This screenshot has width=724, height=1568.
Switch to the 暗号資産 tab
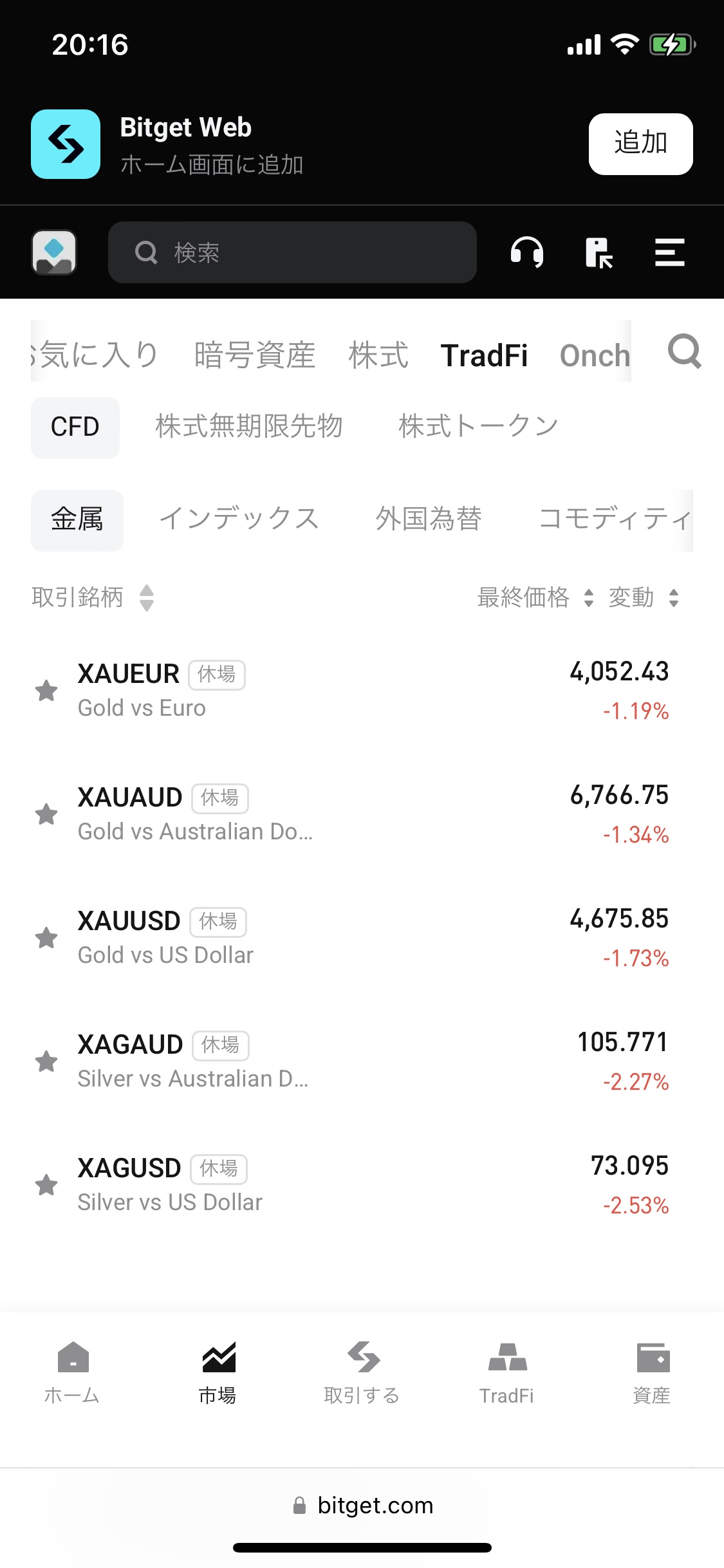pos(255,355)
